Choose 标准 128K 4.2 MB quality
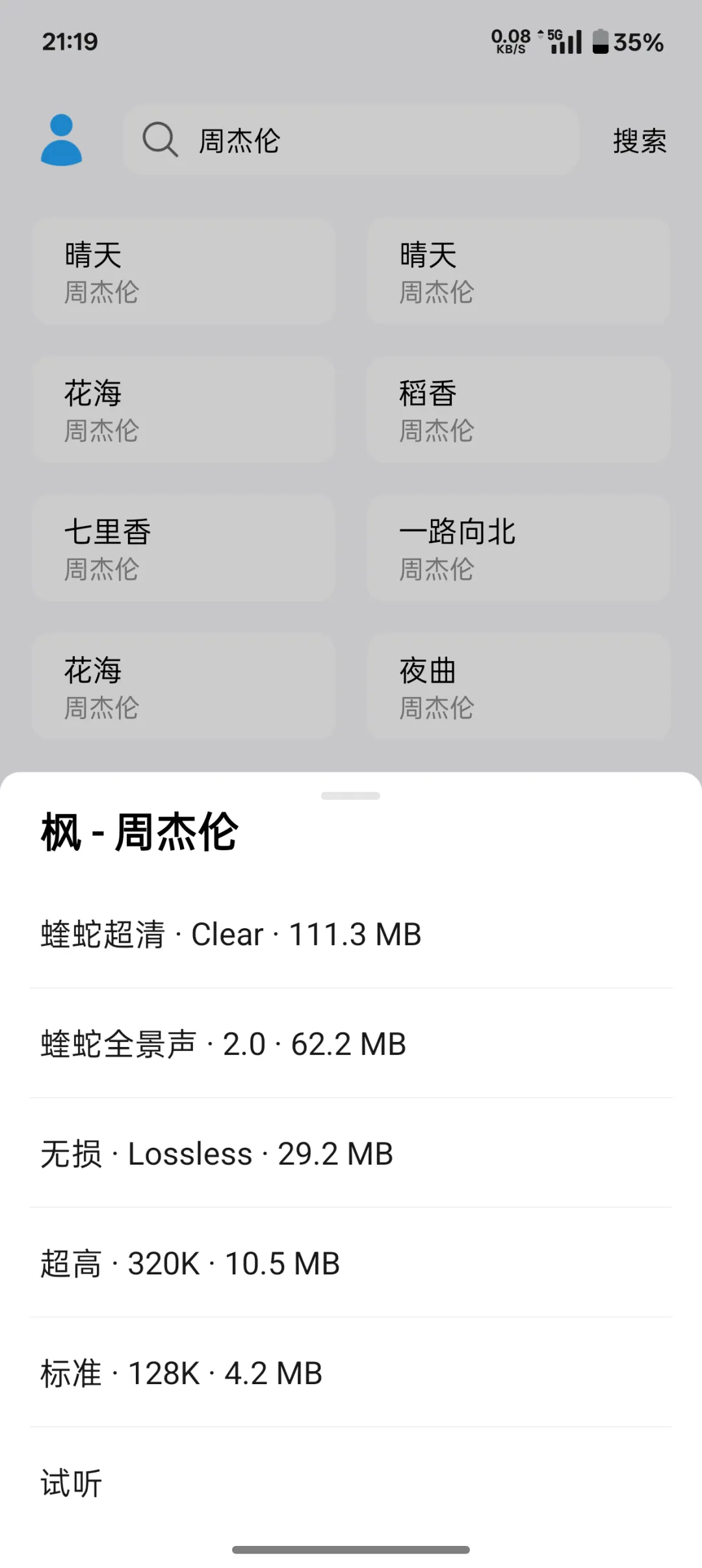The width and height of the screenshot is (702, 1568). point(351,1373)
